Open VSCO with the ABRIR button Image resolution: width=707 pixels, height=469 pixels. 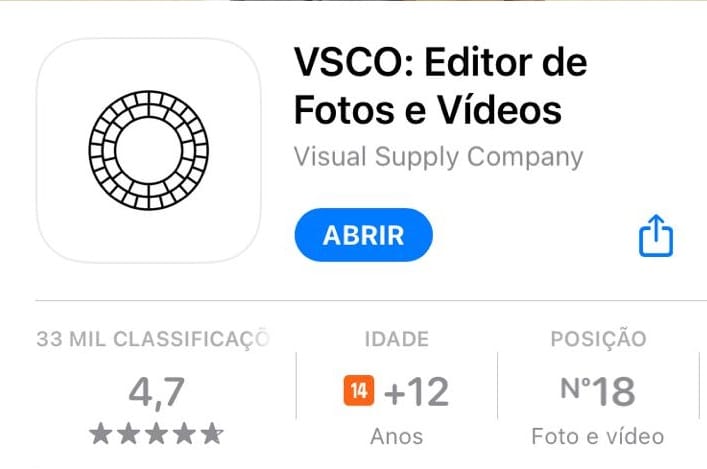(x=363, y=236)
